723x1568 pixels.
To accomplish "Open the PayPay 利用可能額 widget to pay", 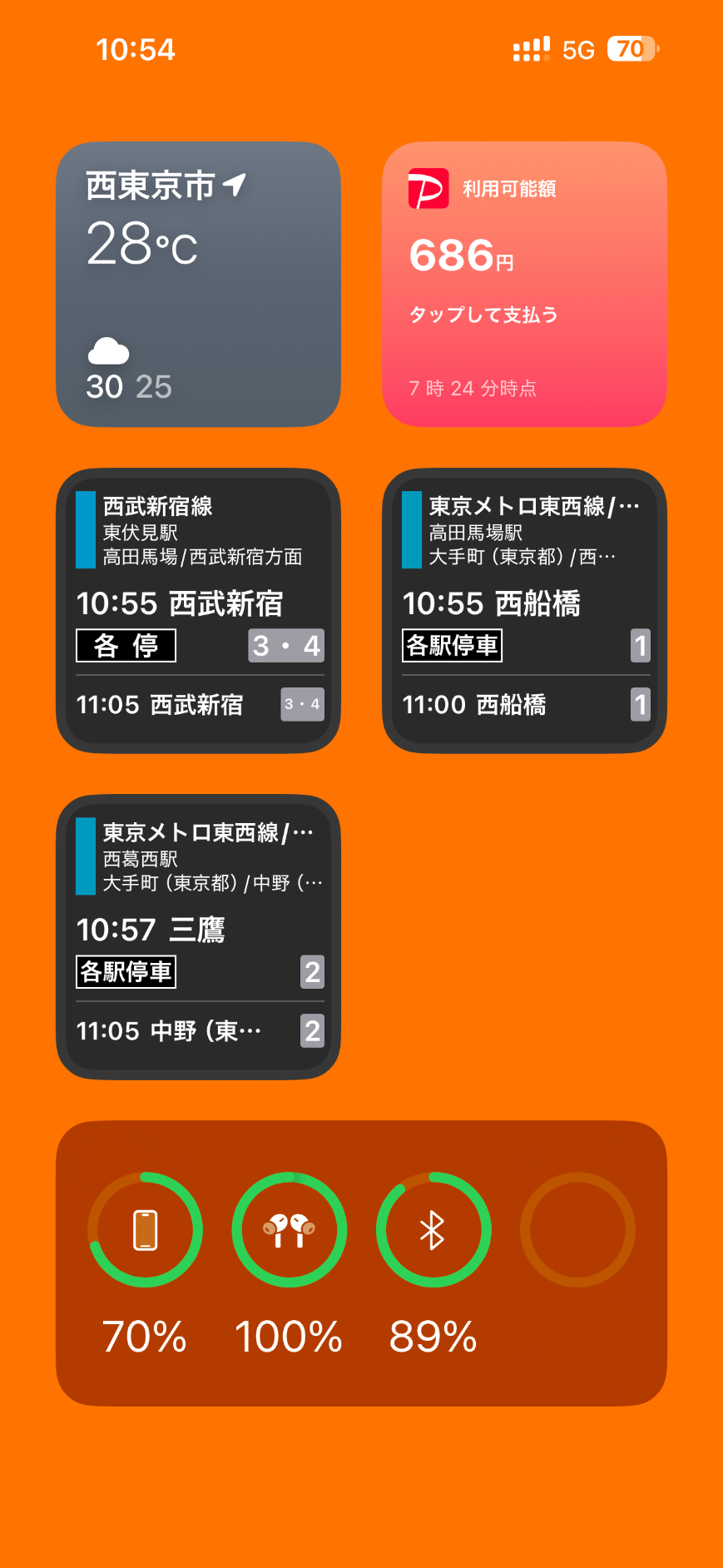I will [524, 285].
